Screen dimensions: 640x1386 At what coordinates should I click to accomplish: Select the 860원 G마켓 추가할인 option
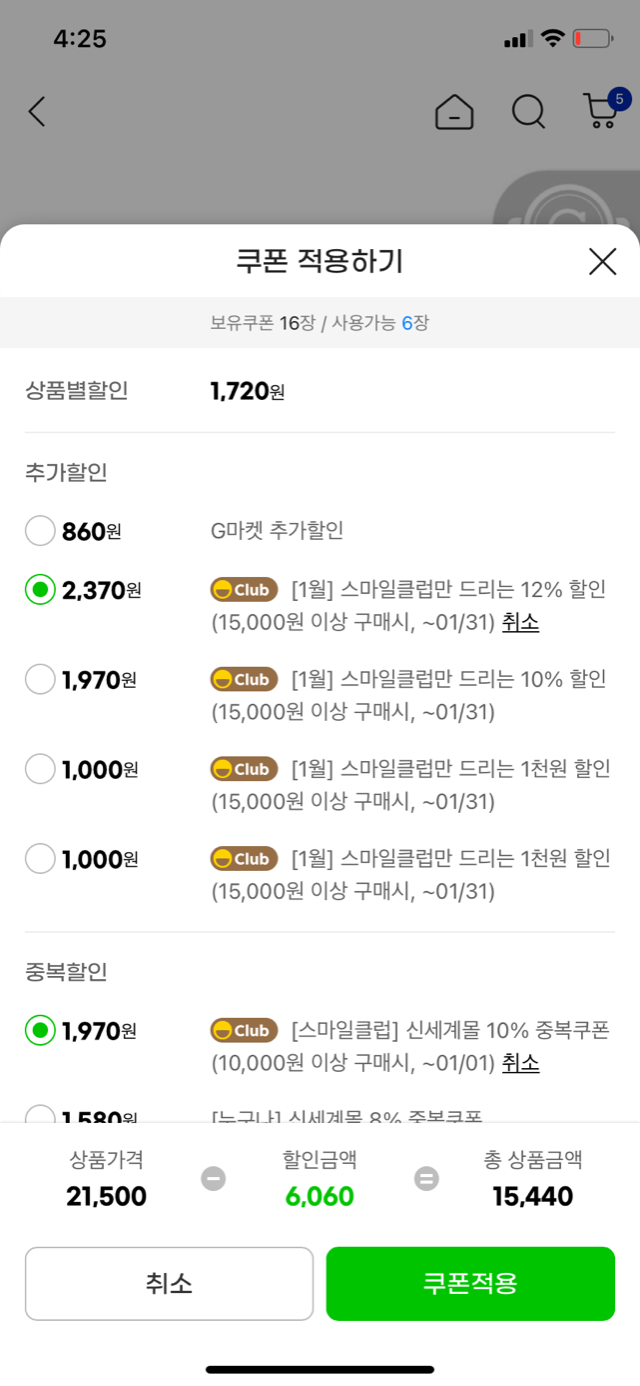point(40,531)
